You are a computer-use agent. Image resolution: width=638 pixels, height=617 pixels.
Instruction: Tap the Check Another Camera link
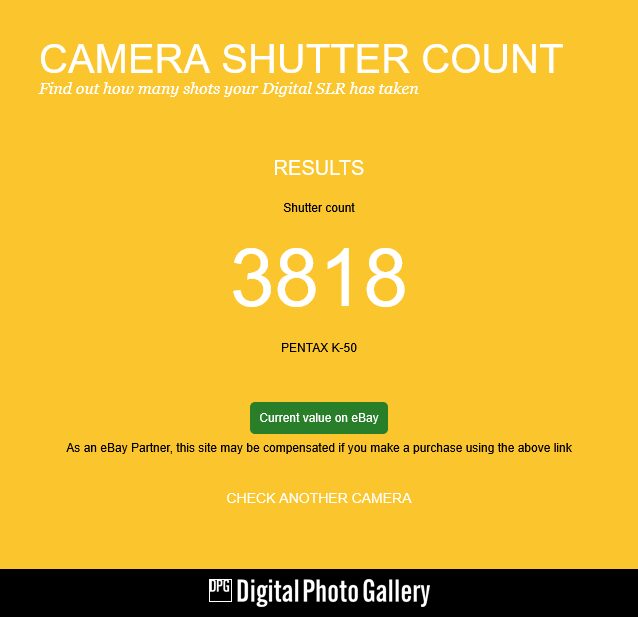click(x=319, y=498)
